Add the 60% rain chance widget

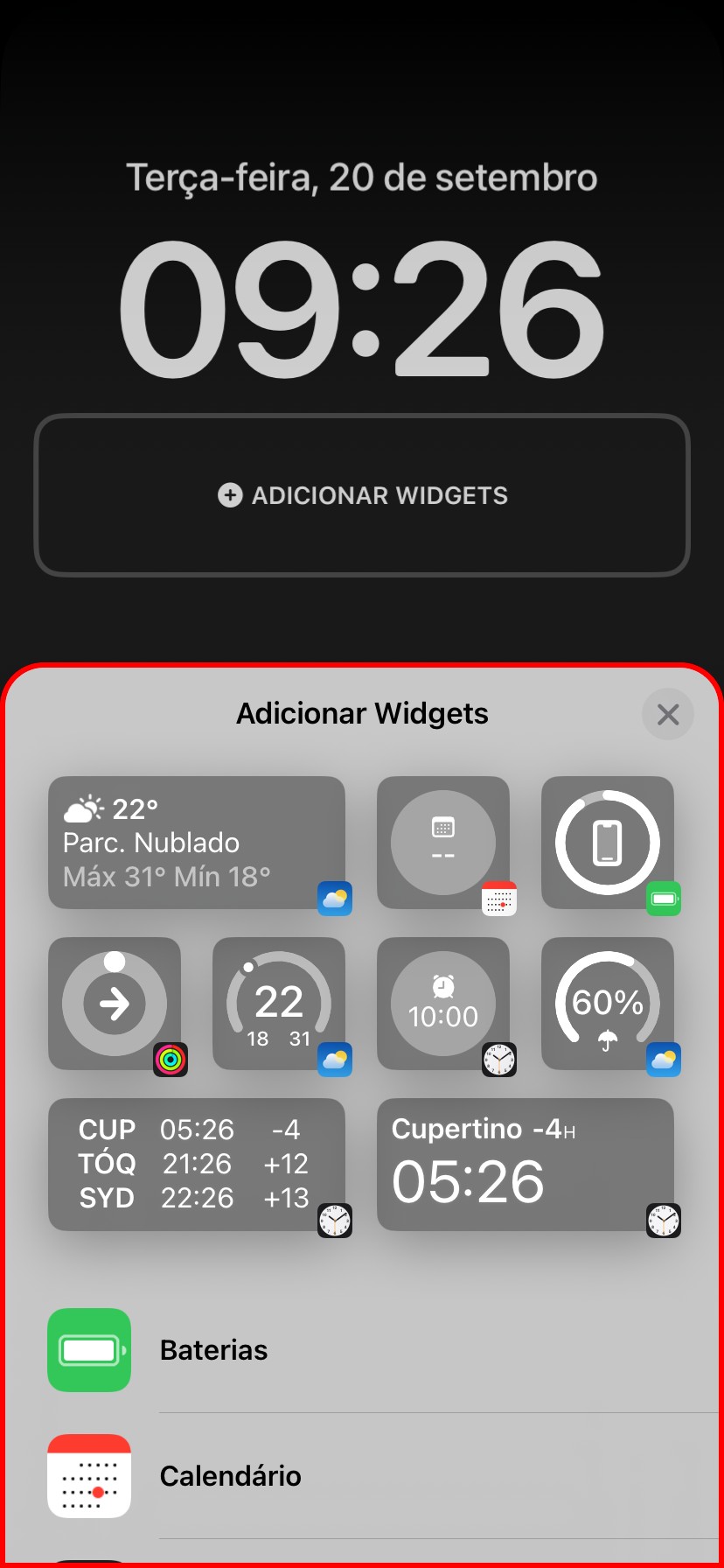tap(608, 1004)
